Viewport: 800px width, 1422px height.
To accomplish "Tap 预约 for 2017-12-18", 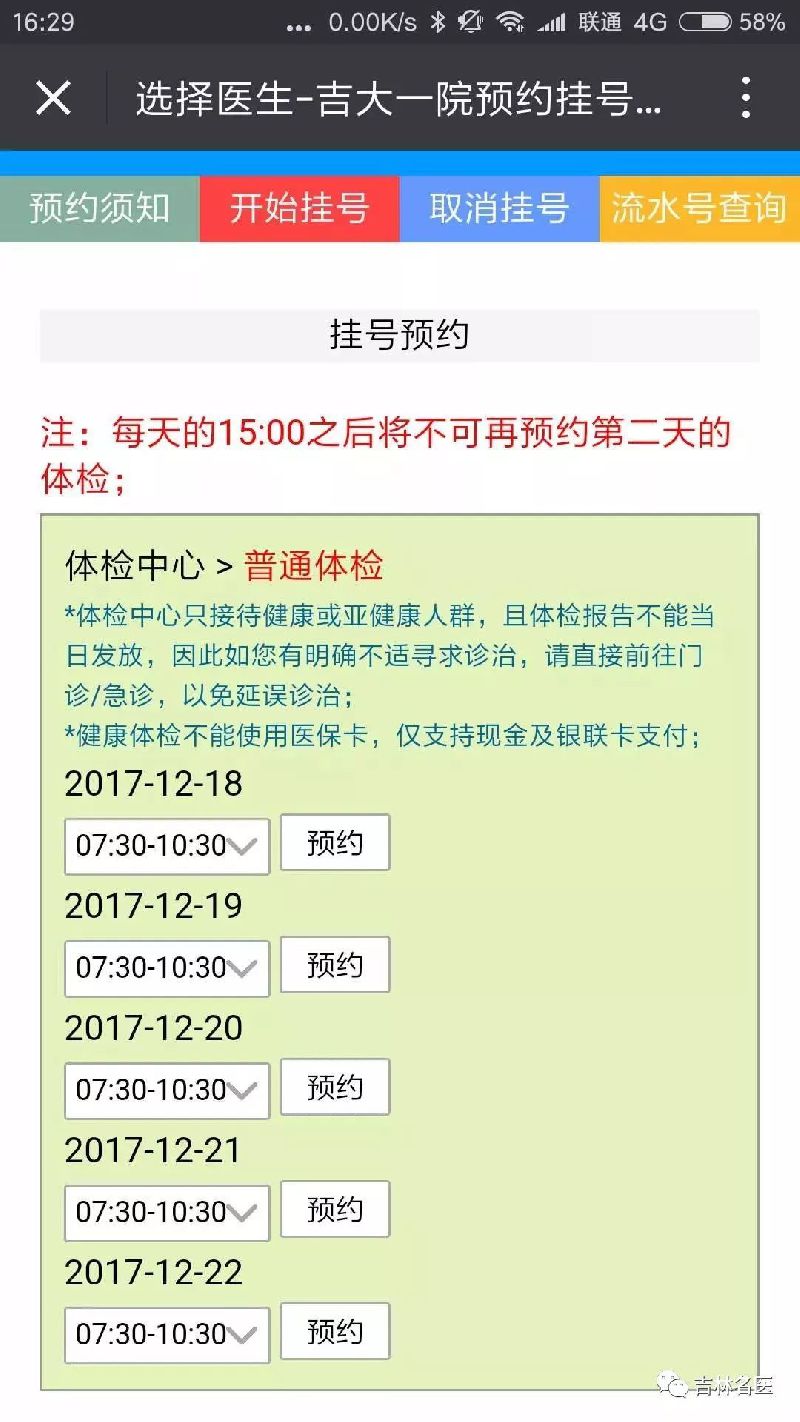I will 335,843.
